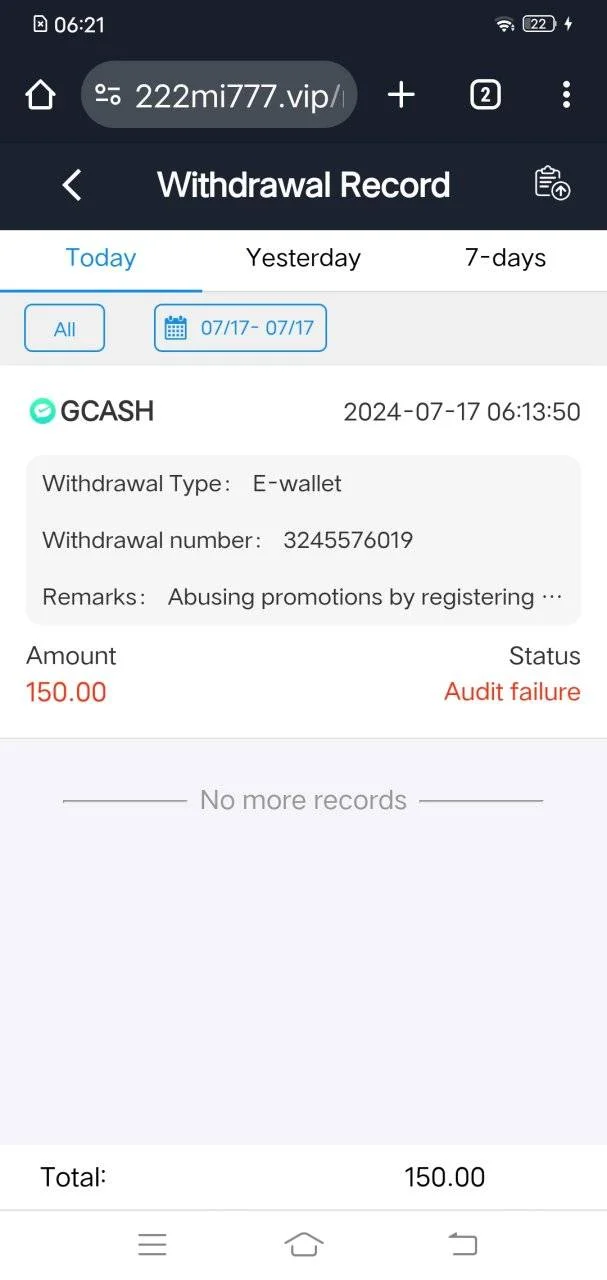Open the clipboard upload icon

pyautogui.click(x=552, y=184)
